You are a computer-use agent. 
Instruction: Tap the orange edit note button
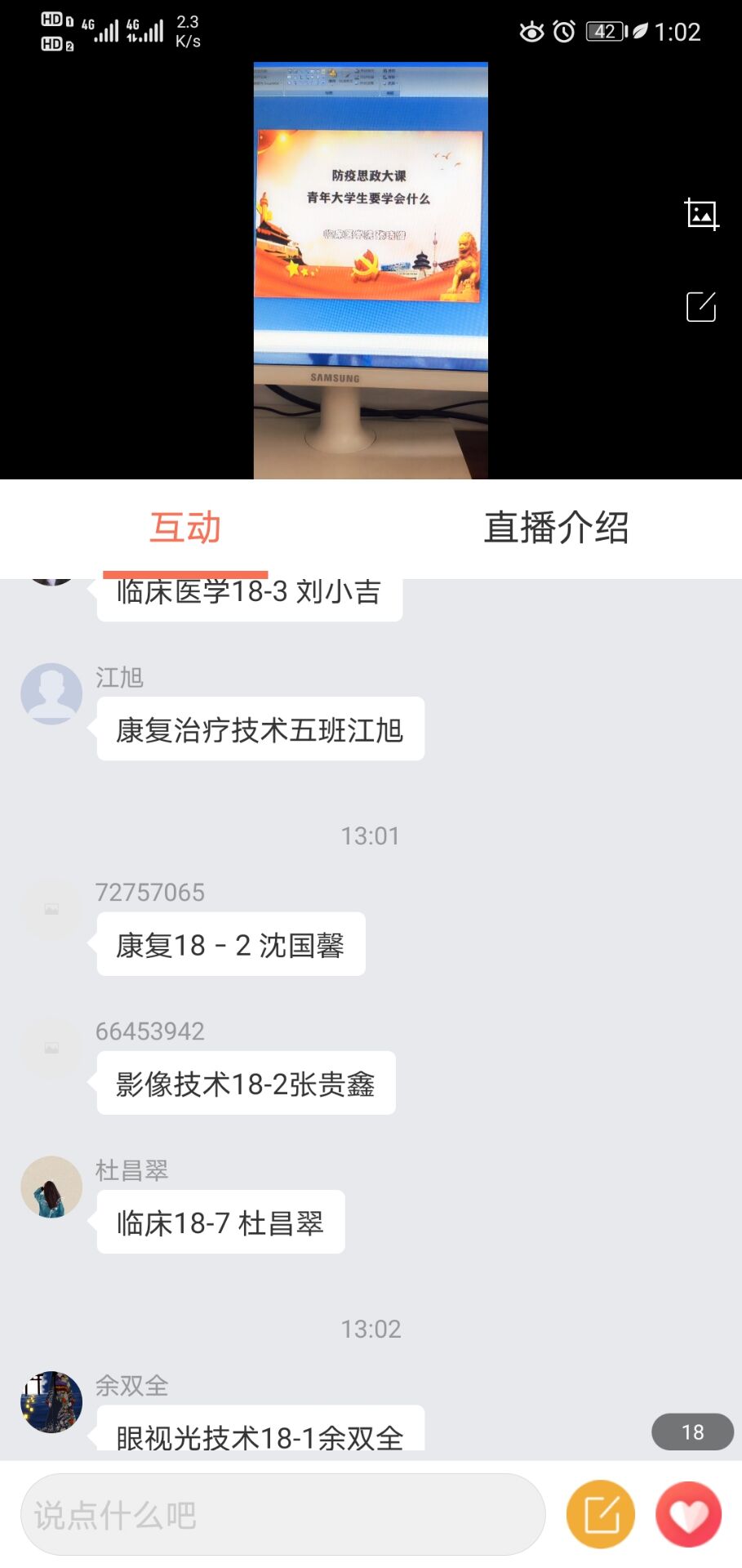602,1515
